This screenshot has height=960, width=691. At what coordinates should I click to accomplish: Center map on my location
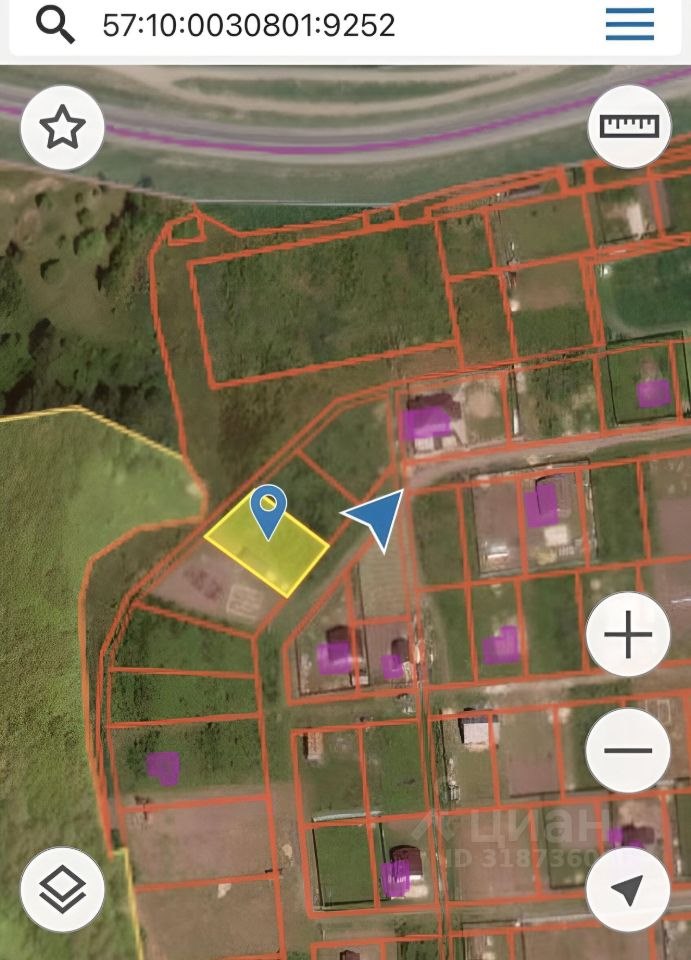(628, 890)
